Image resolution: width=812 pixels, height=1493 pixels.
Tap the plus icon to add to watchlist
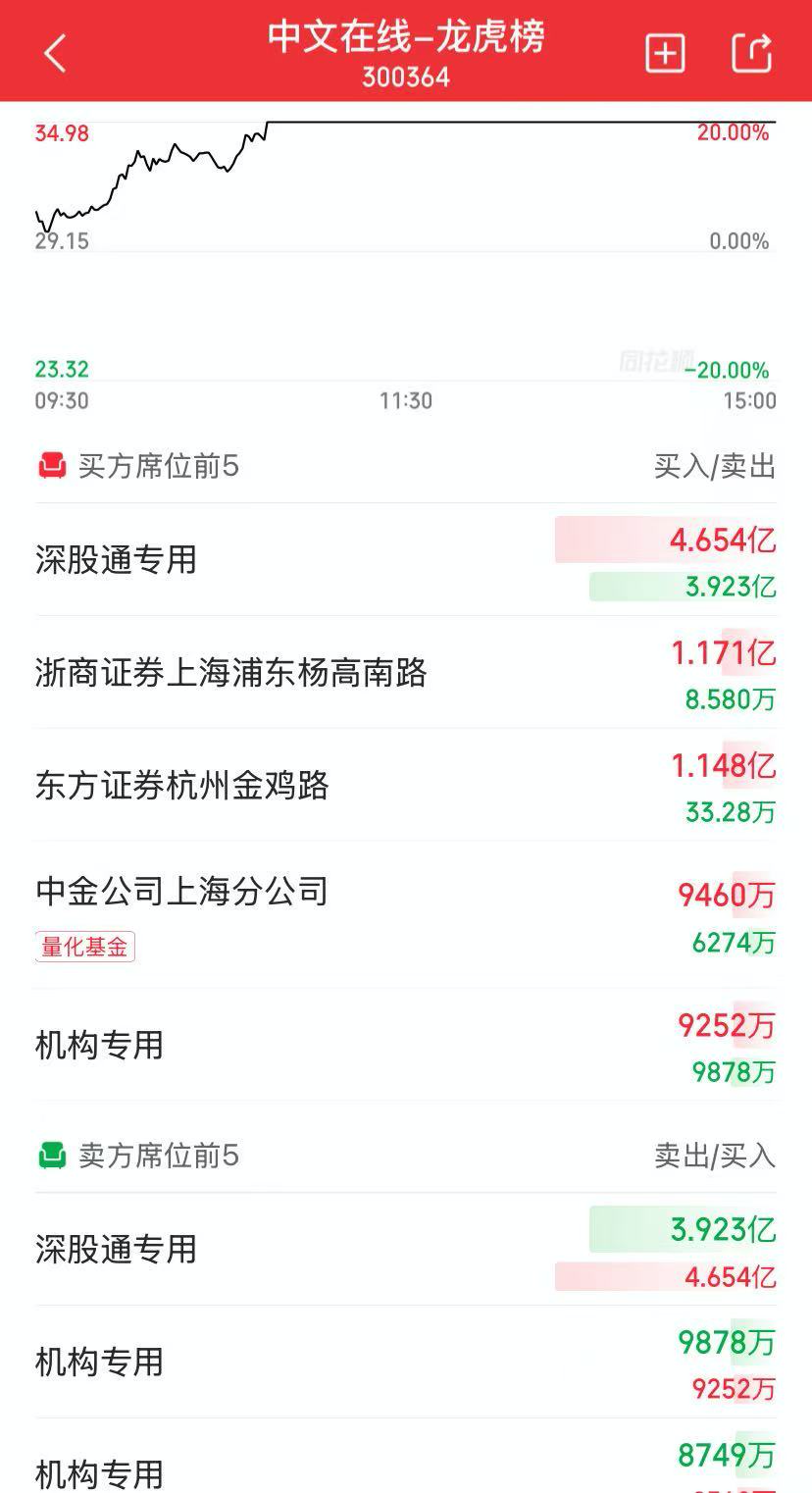coord(663,52)
